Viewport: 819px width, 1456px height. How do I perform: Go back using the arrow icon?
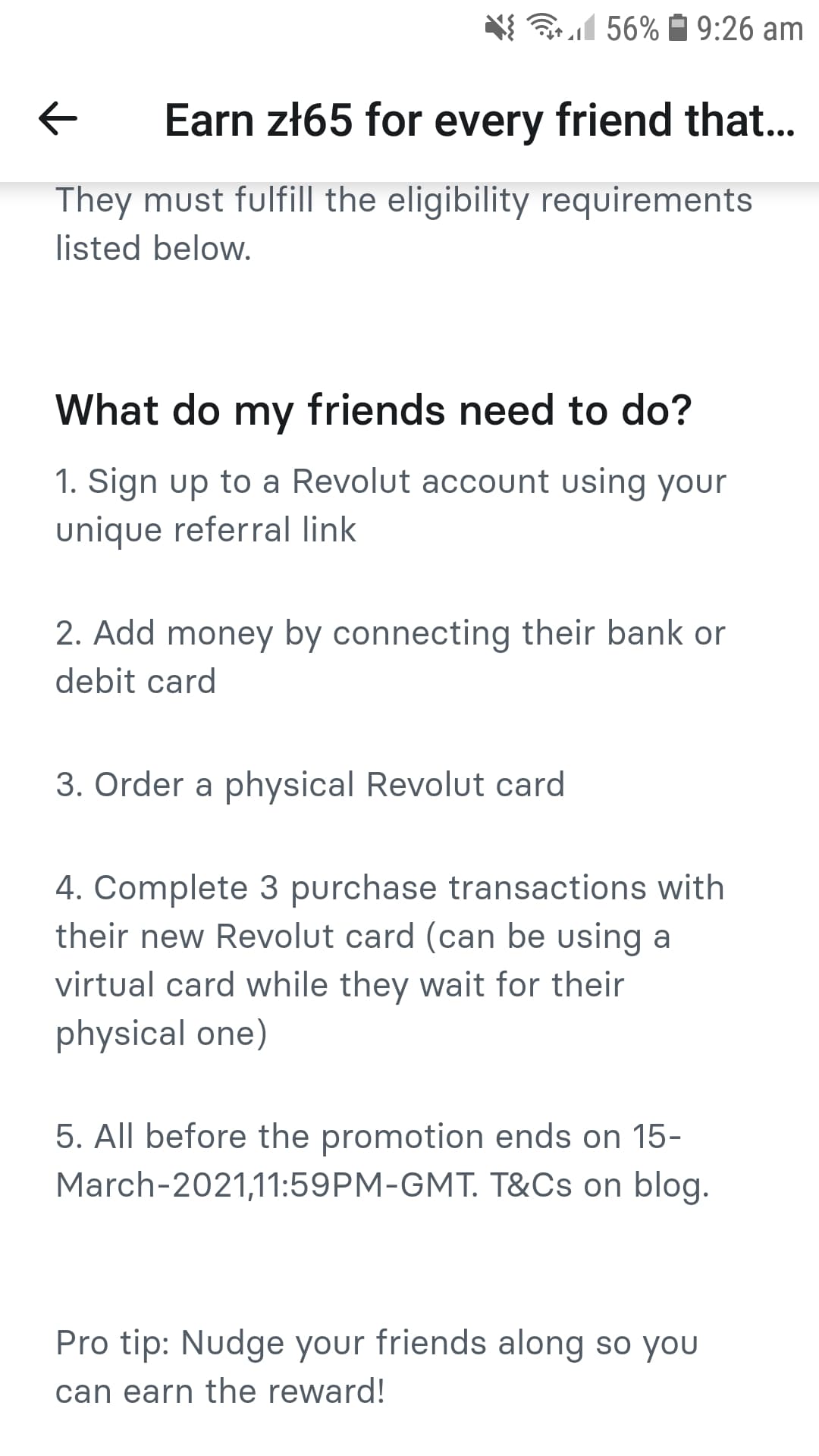[58, 119]
